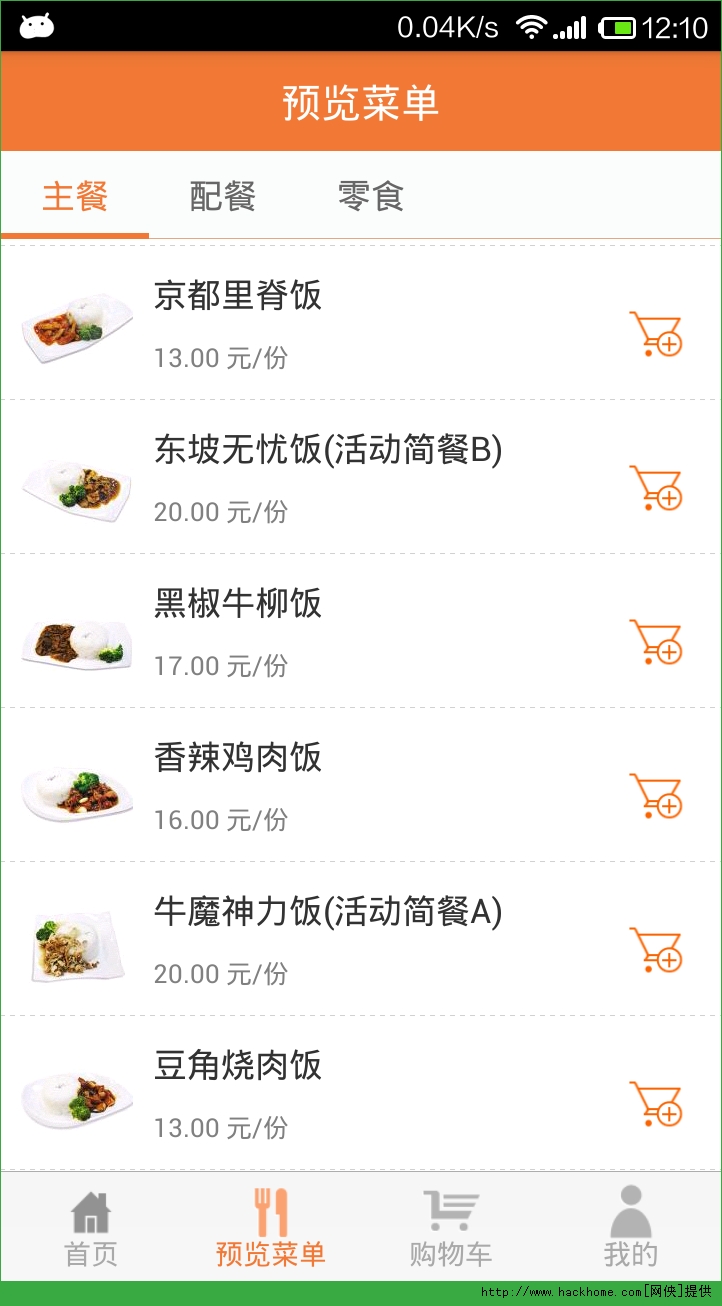This screenshot has height=1306, width=722.
Task: Add 香辣鸡肉饭 to the cart
Action: (655, 796)
